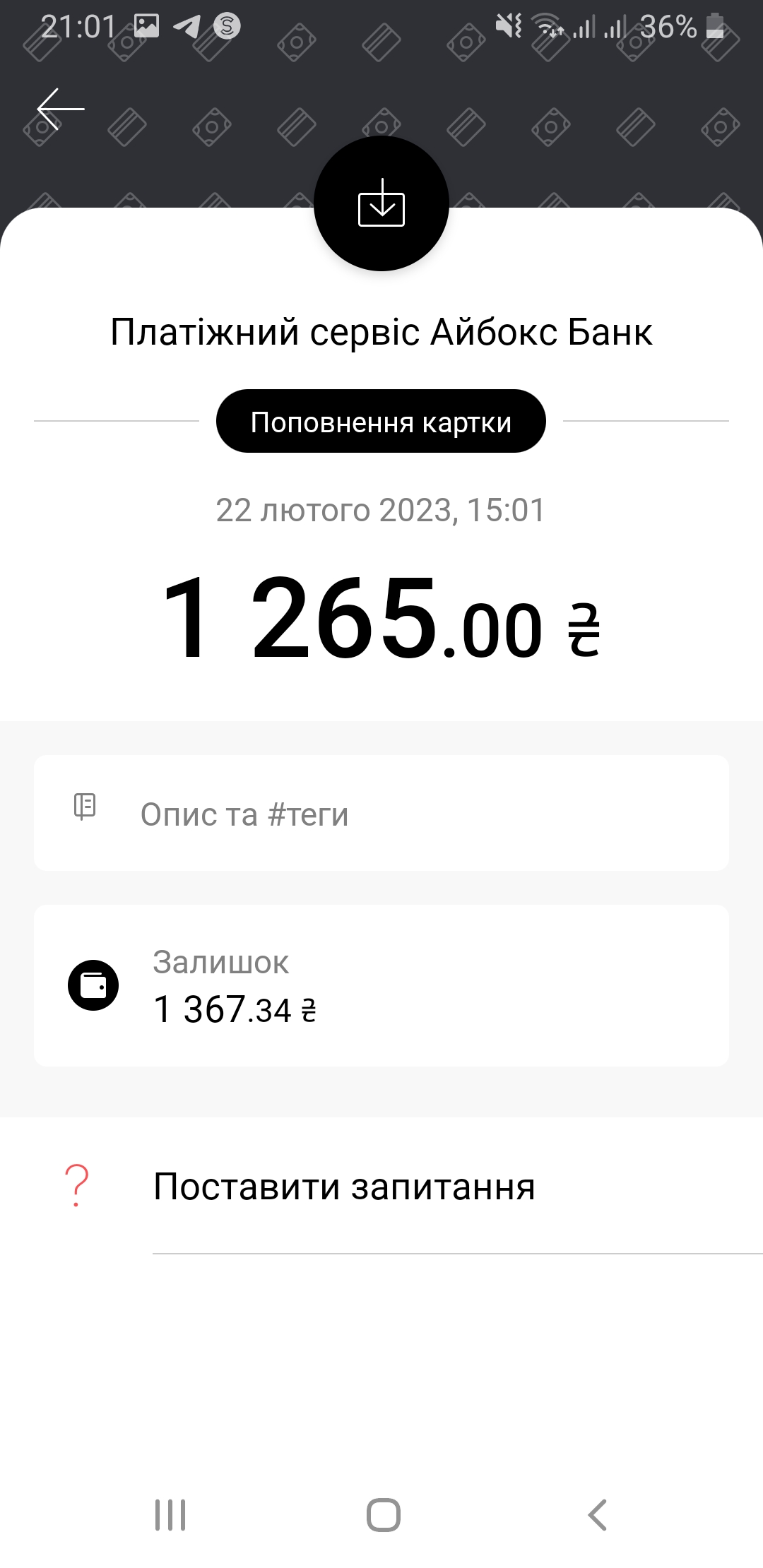763x1568 pixels.
Task: Go to the home screen
Action: (x=383, y=1515)
